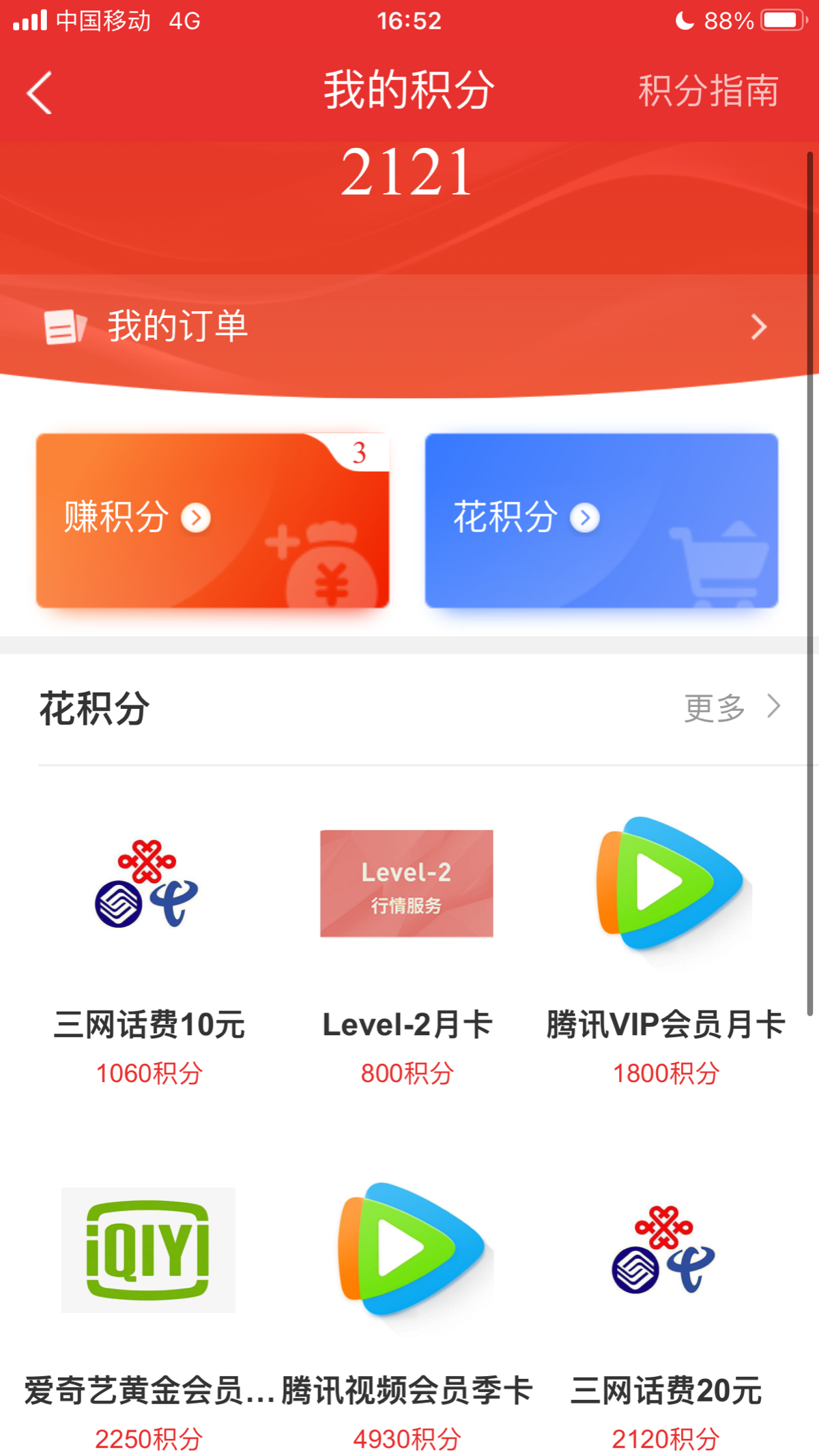
Task: Open 我的订单 row
Action: (408, 326)
